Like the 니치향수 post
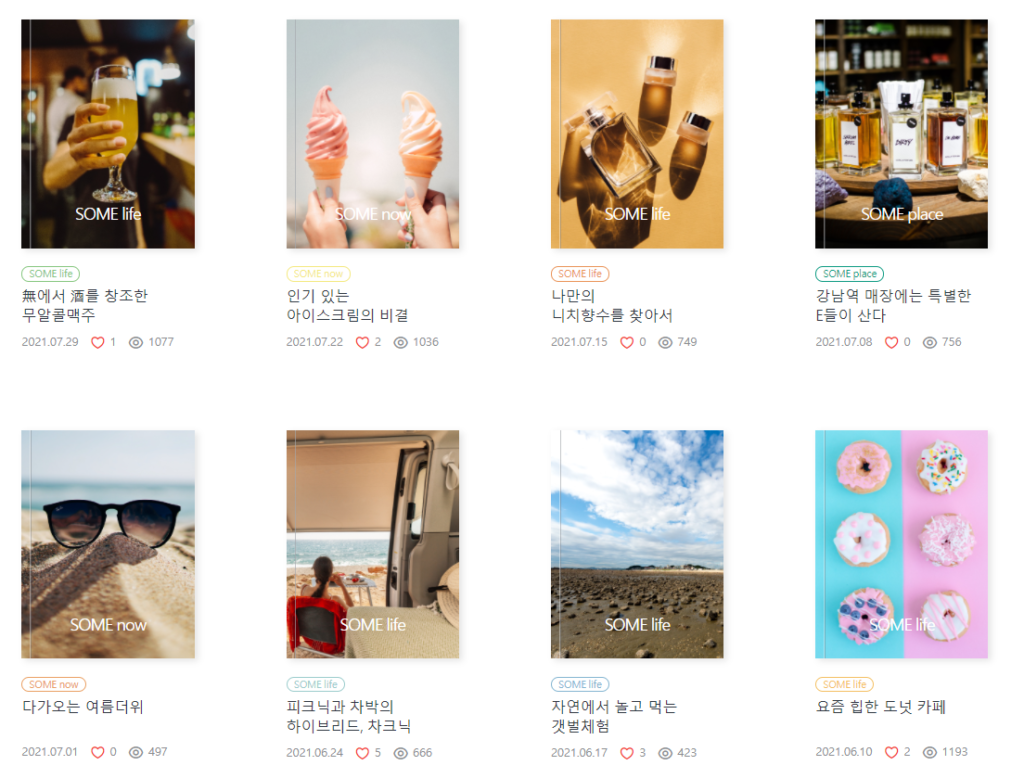The image size is (1024, 778). (x=627, y=342)
